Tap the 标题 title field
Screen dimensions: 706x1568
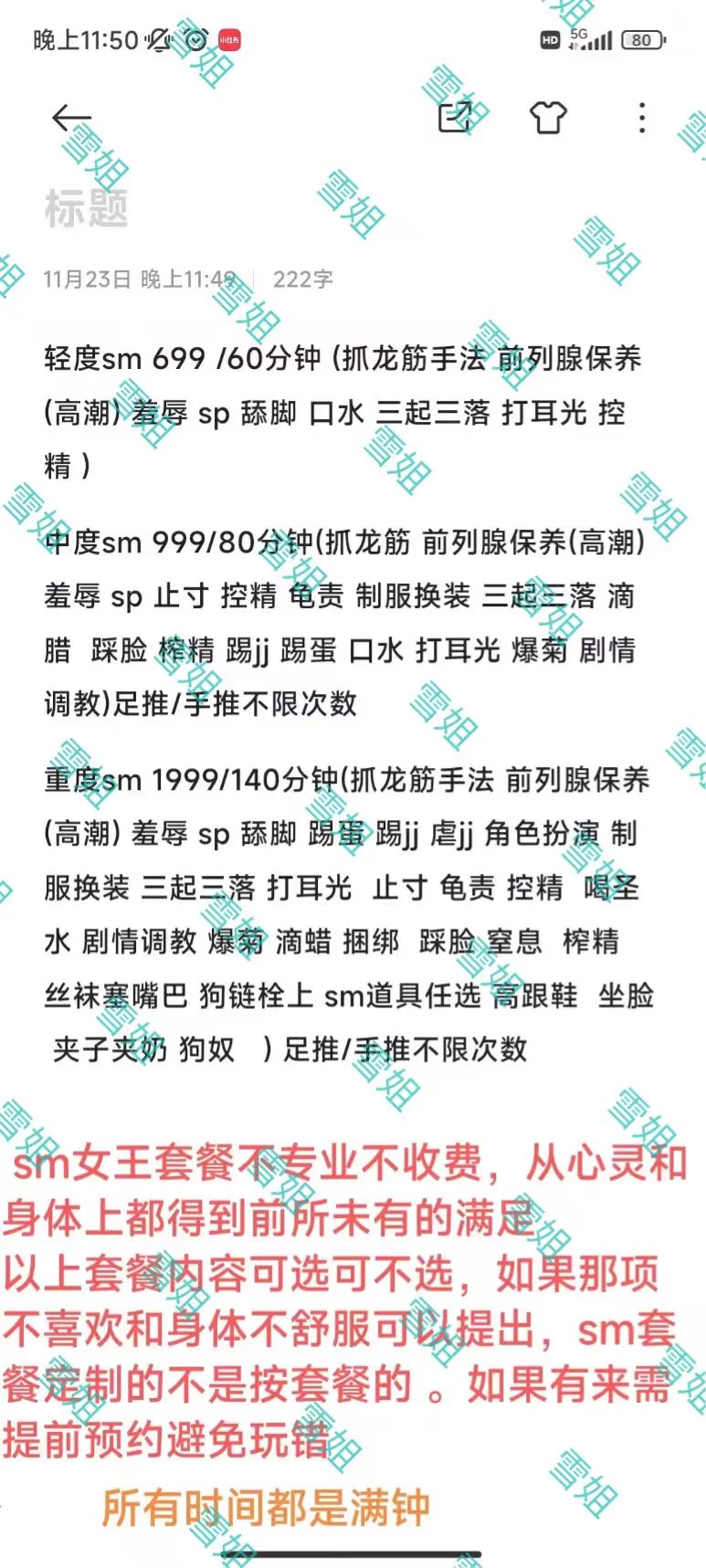(87, 208)
